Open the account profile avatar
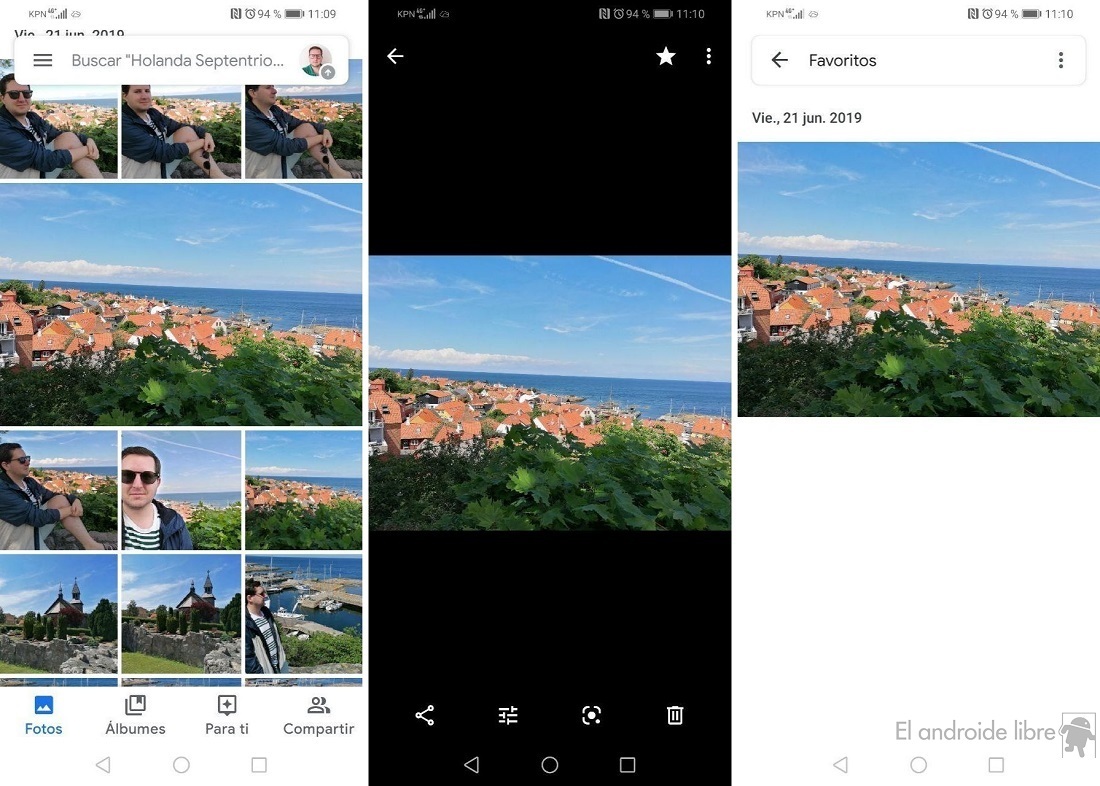This screenshot has height=786, width=1100. click(x=317, y=60)
